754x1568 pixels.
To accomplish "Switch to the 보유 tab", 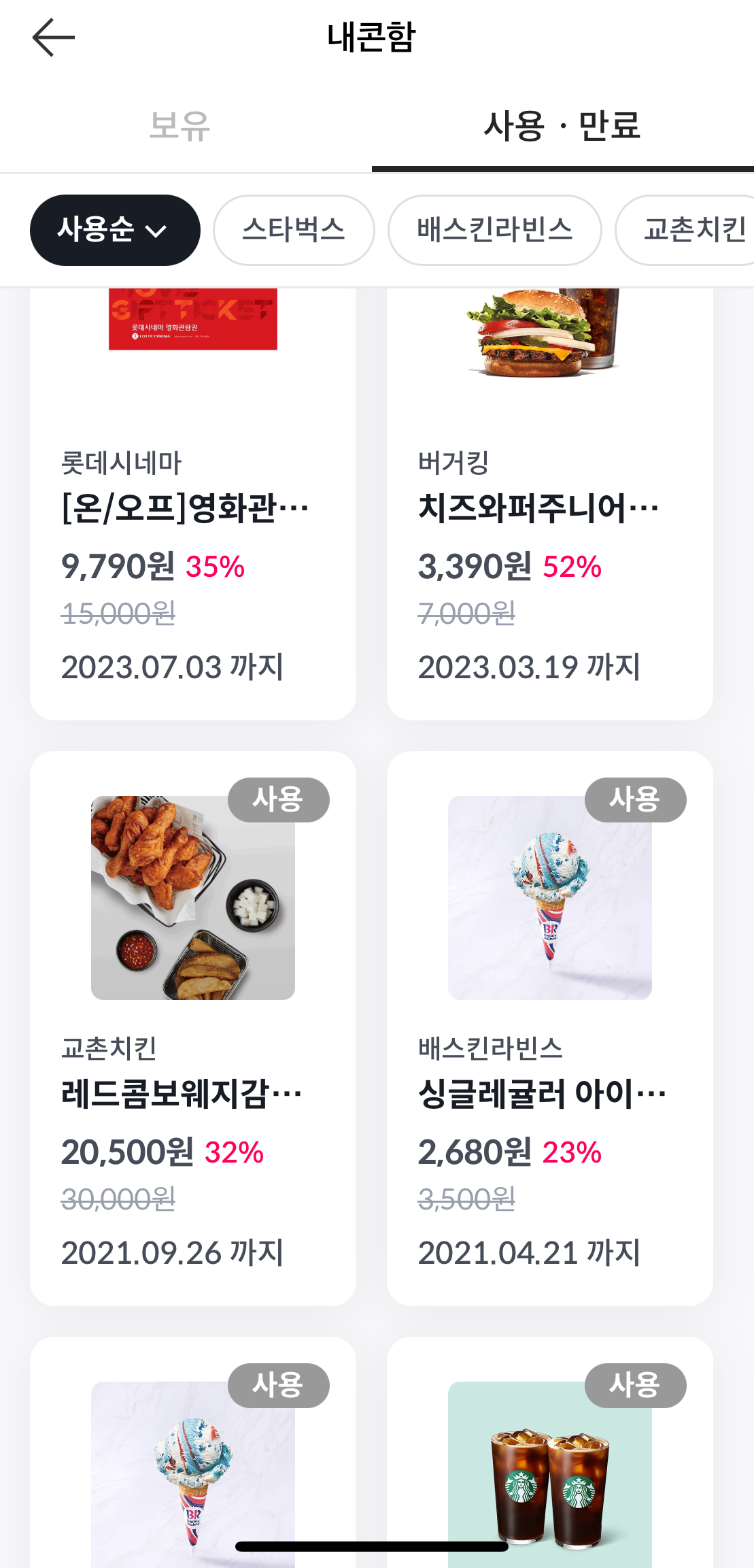I will [179, 127].
